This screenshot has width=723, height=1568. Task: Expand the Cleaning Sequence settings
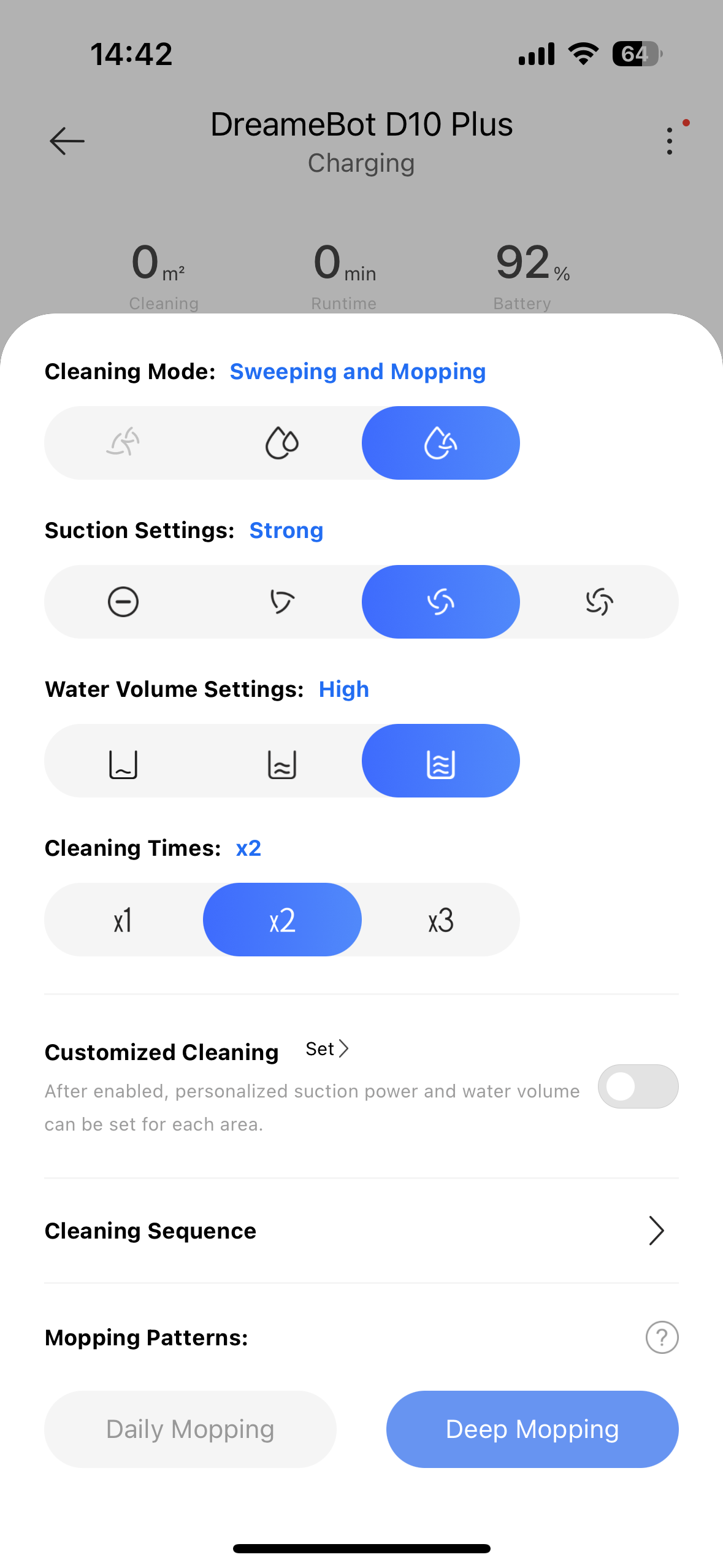[x=657, y=1231]
